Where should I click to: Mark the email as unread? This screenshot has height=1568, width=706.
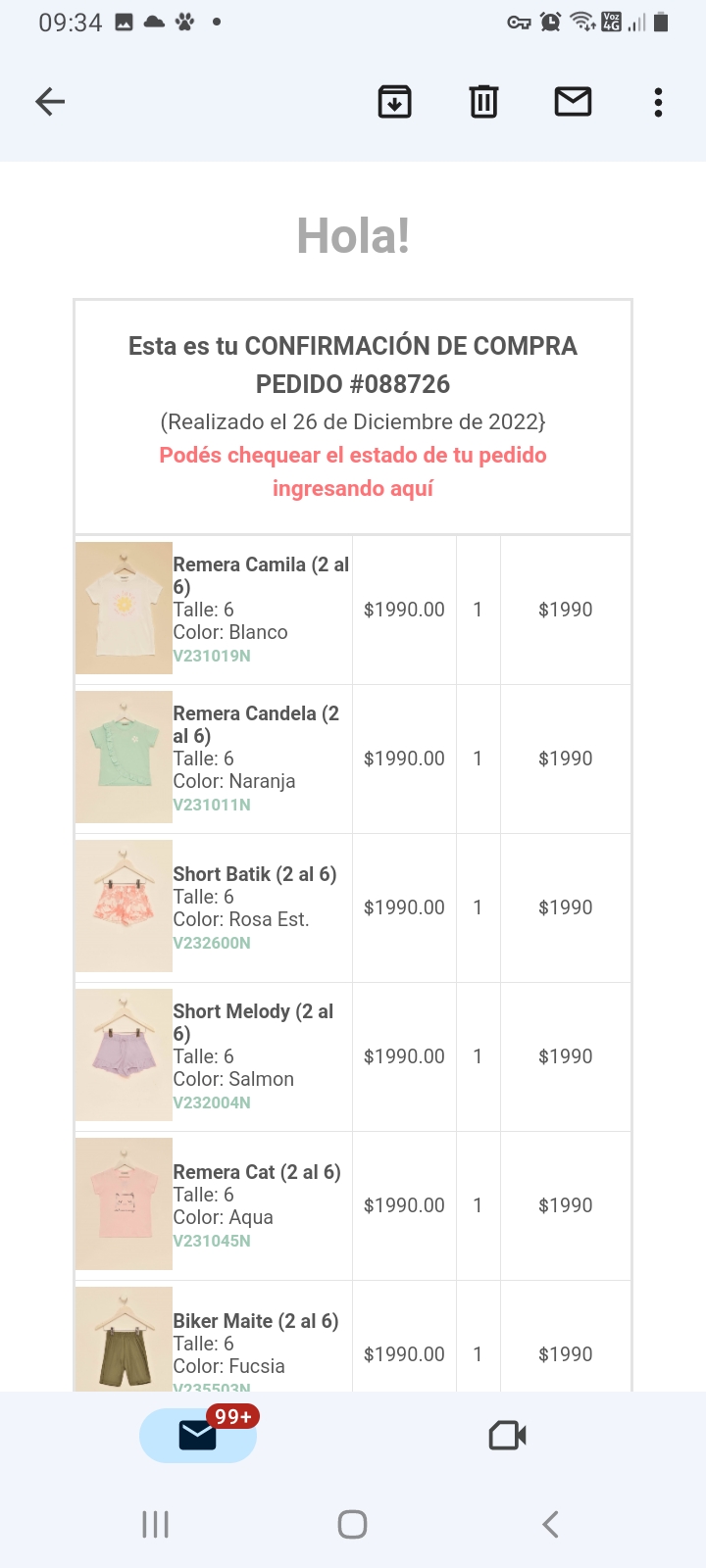tap(573, 102)
